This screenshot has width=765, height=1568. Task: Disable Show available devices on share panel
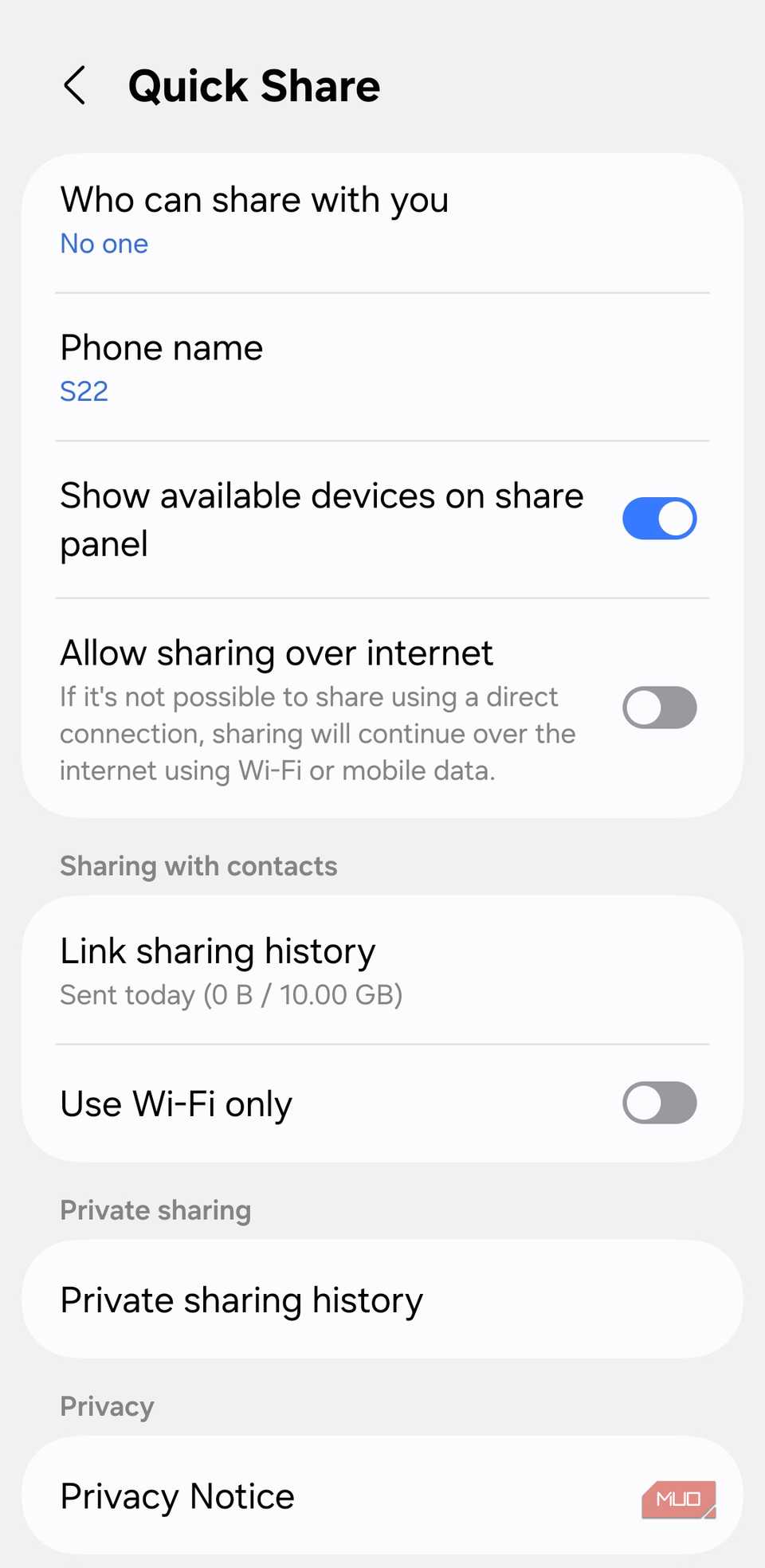coord(659,518)
